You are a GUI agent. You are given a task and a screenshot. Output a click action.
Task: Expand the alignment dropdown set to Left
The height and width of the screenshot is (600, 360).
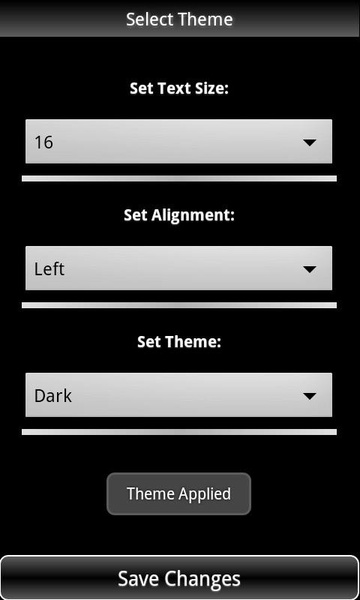[179, 268]
